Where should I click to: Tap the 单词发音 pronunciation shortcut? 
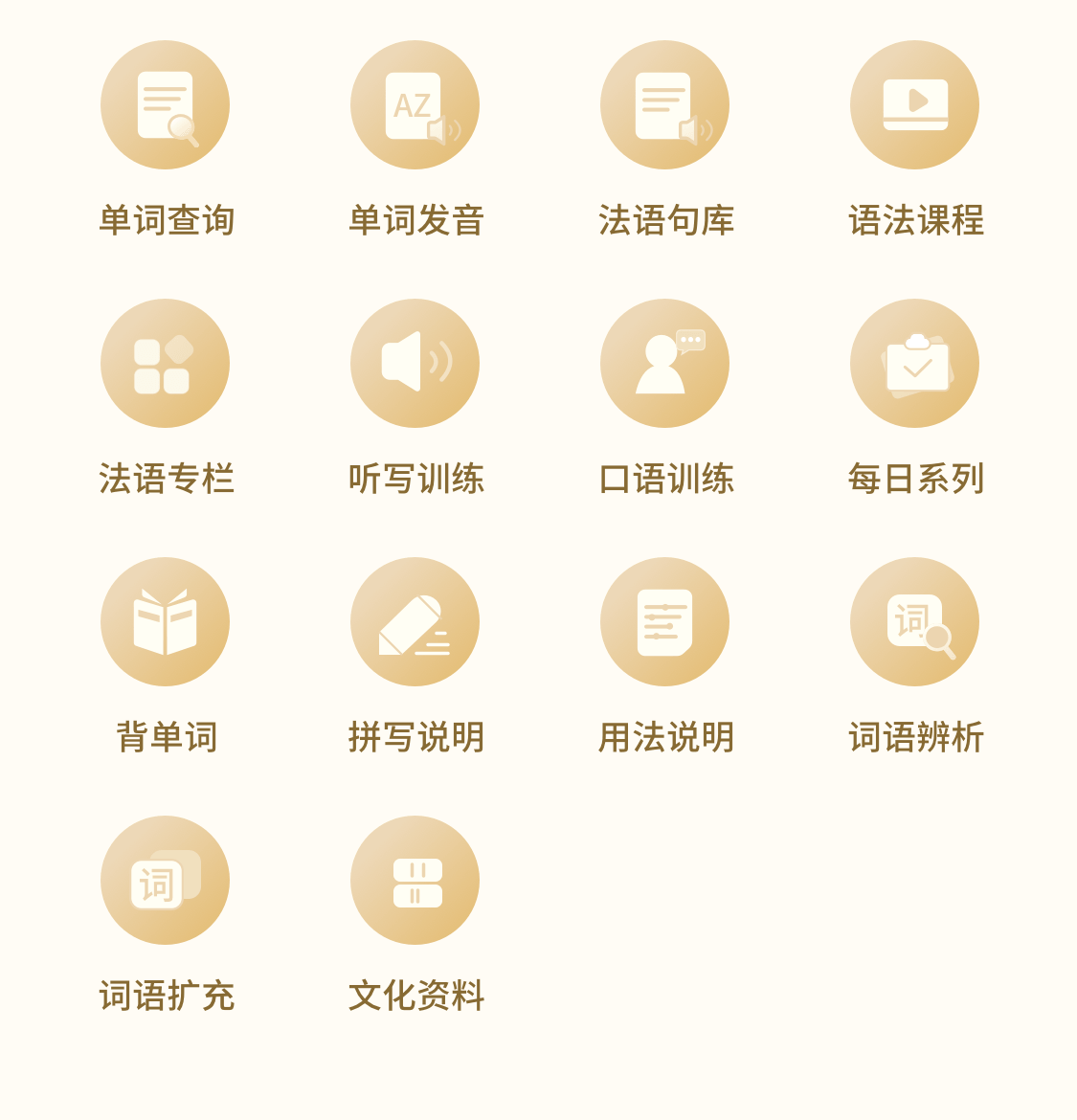415,105
